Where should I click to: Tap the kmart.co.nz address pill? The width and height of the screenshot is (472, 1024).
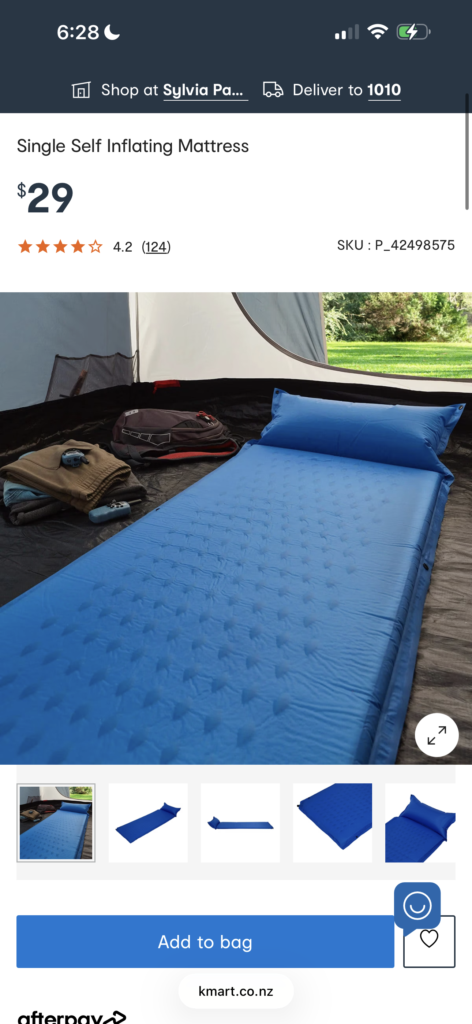pos(236,991)
